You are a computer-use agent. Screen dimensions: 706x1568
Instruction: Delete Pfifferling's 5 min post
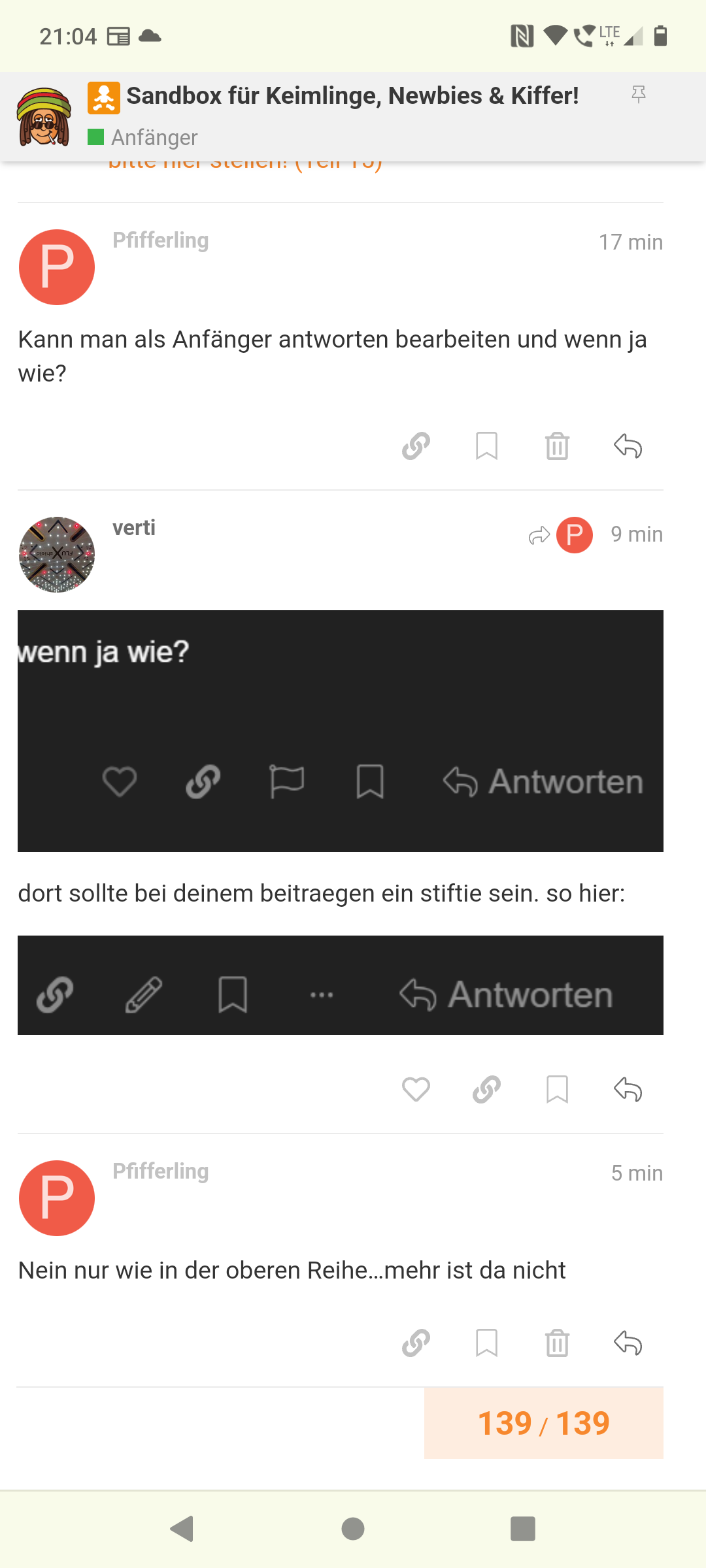[x=557, y=1343]
